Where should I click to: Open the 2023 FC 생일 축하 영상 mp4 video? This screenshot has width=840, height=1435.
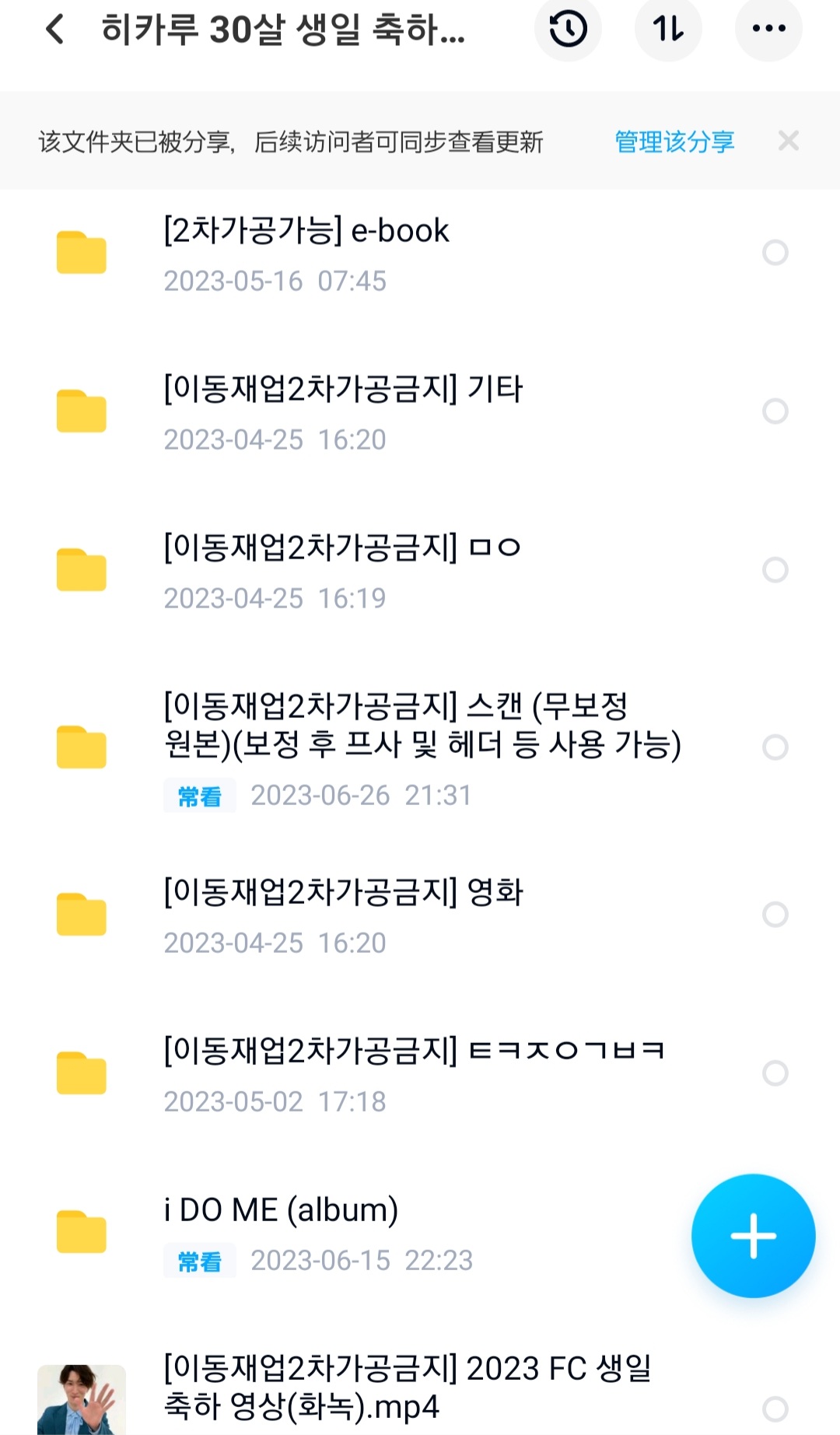click(x=420, y=1392)
